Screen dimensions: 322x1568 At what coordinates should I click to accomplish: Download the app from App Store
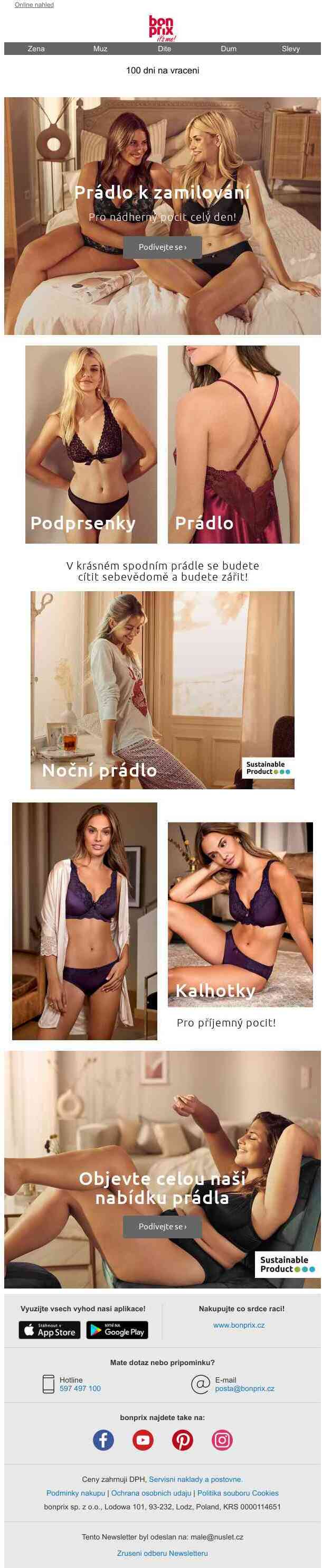tap(50, 1330)
